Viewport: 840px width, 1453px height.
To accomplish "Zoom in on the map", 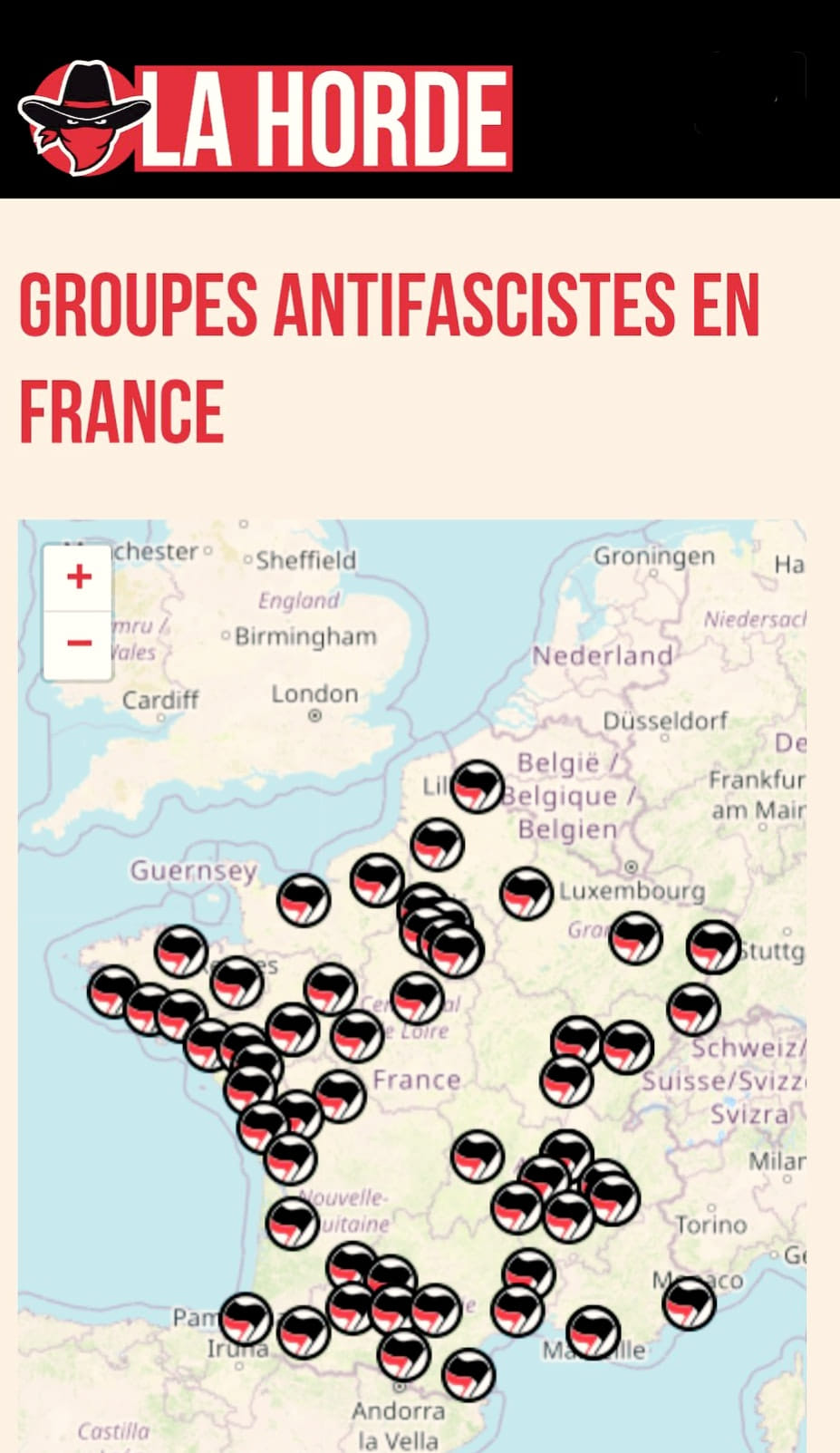I will pos(79,576).
